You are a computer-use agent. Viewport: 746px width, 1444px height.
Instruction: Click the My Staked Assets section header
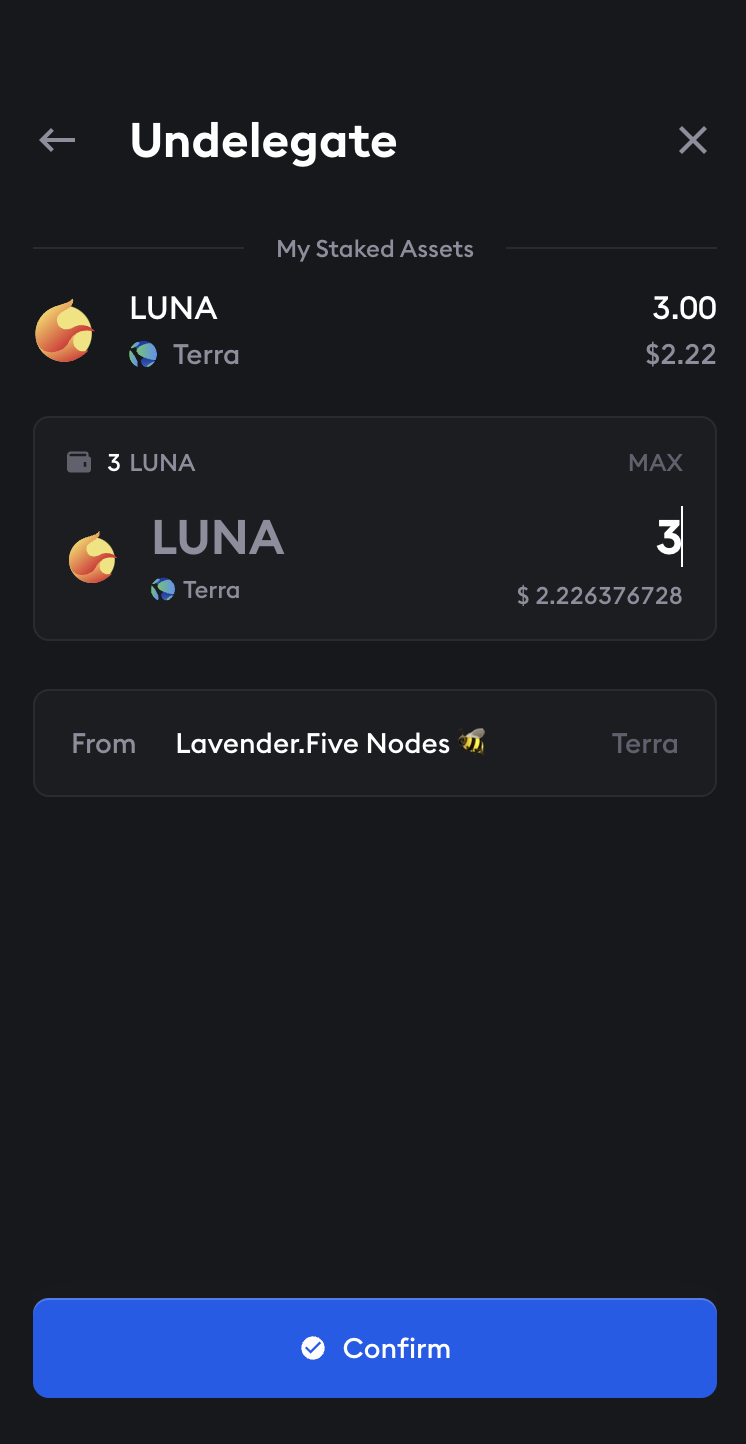click(375, 248)
